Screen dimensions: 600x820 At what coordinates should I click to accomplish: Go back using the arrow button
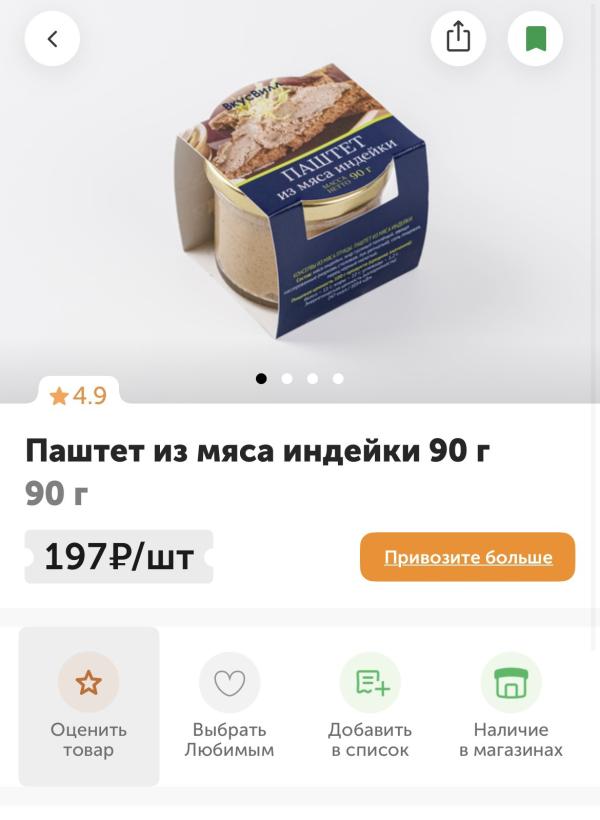click(52, 39)
